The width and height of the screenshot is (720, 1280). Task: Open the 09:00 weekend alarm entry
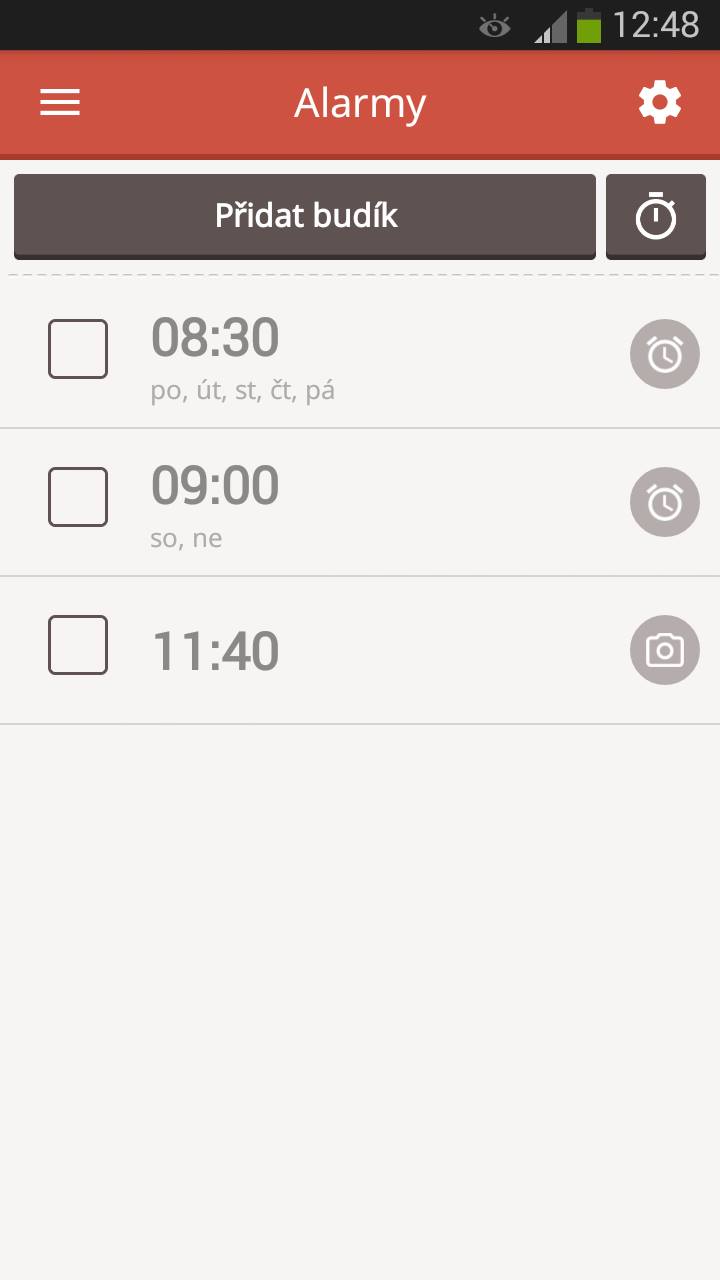point(360,502)
